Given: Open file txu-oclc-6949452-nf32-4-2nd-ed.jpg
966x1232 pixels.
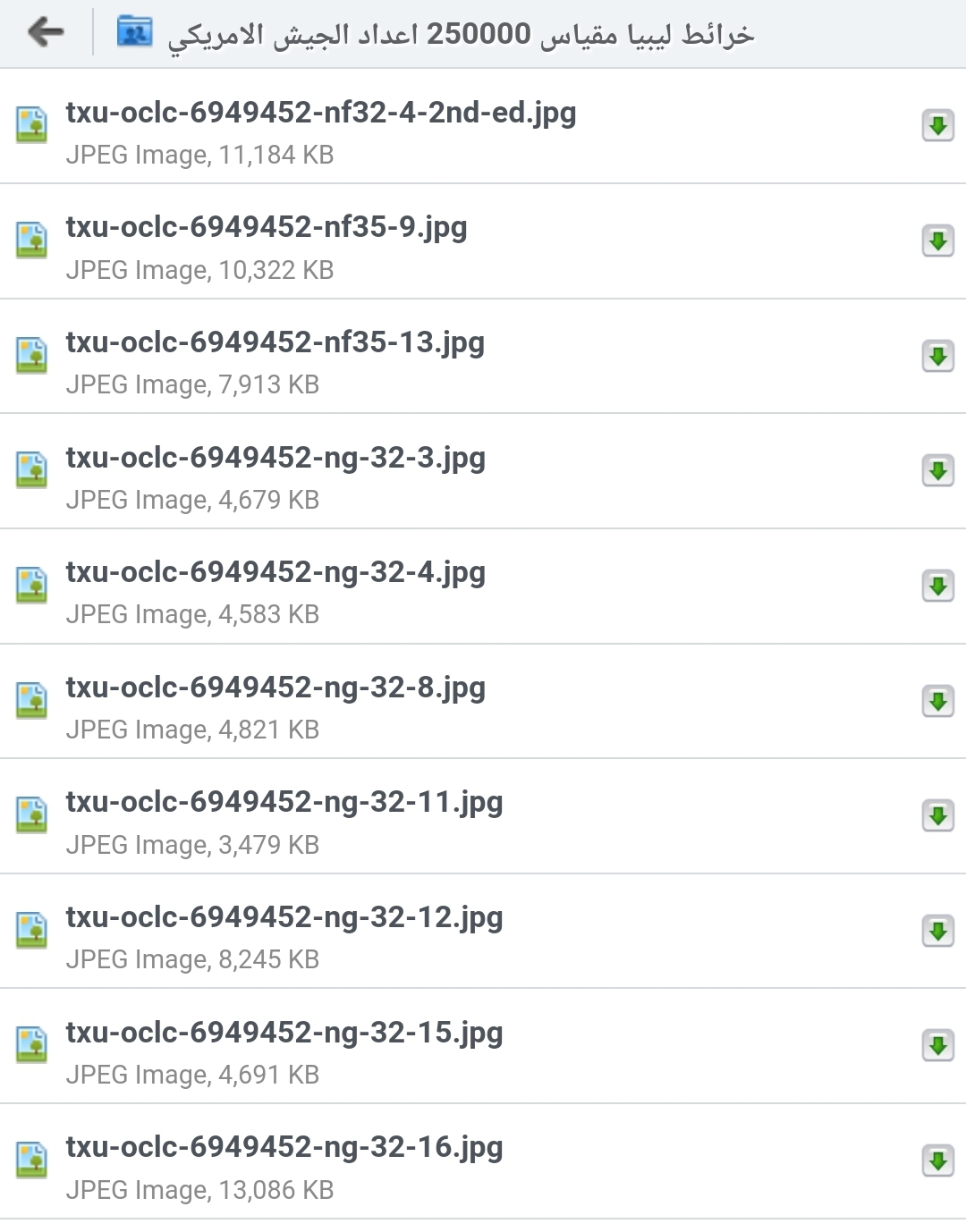Looking at the screenshot, I should 483,127.
